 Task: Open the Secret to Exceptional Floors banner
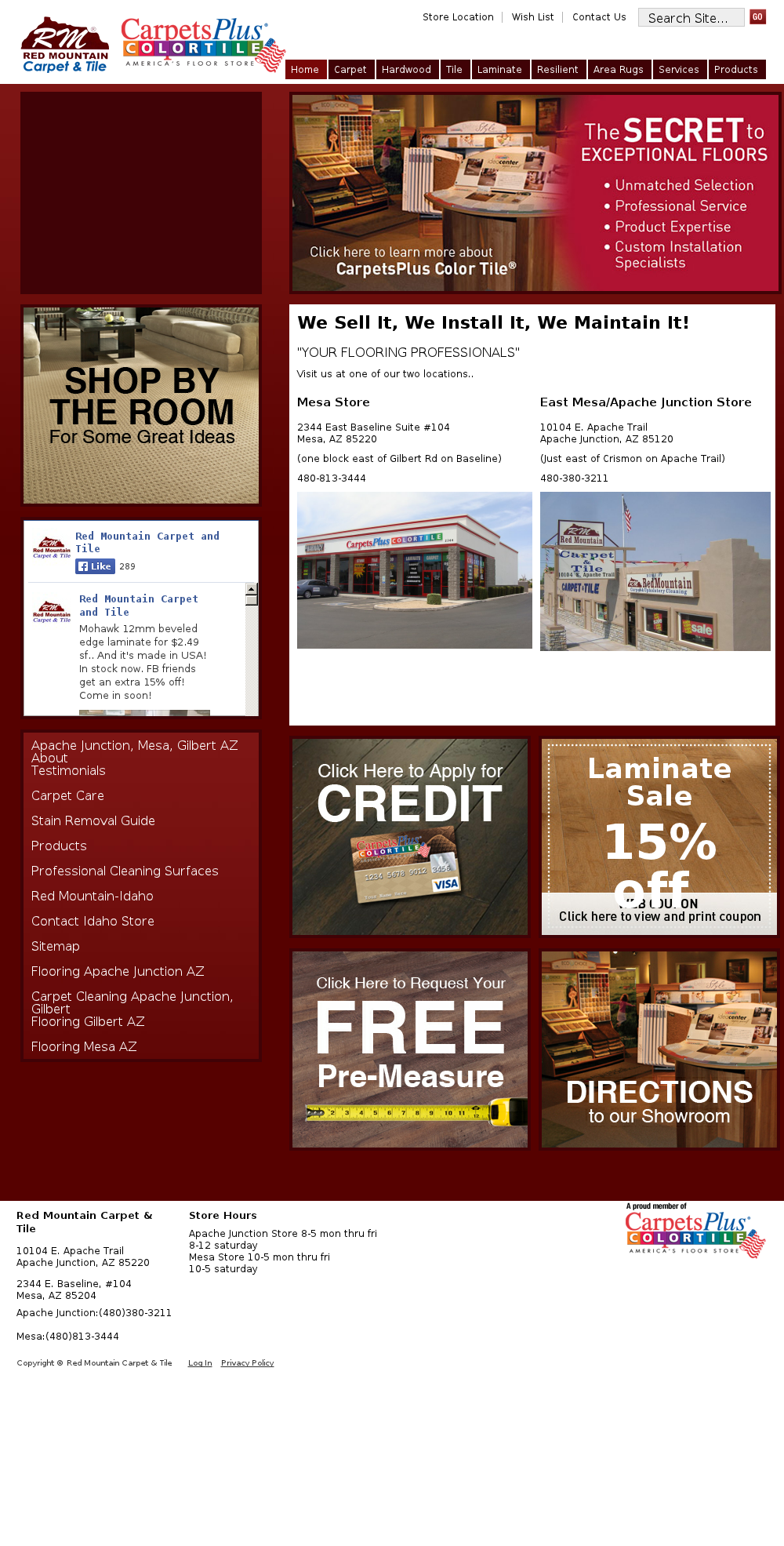pyautogui.click(x=535, y=193)
